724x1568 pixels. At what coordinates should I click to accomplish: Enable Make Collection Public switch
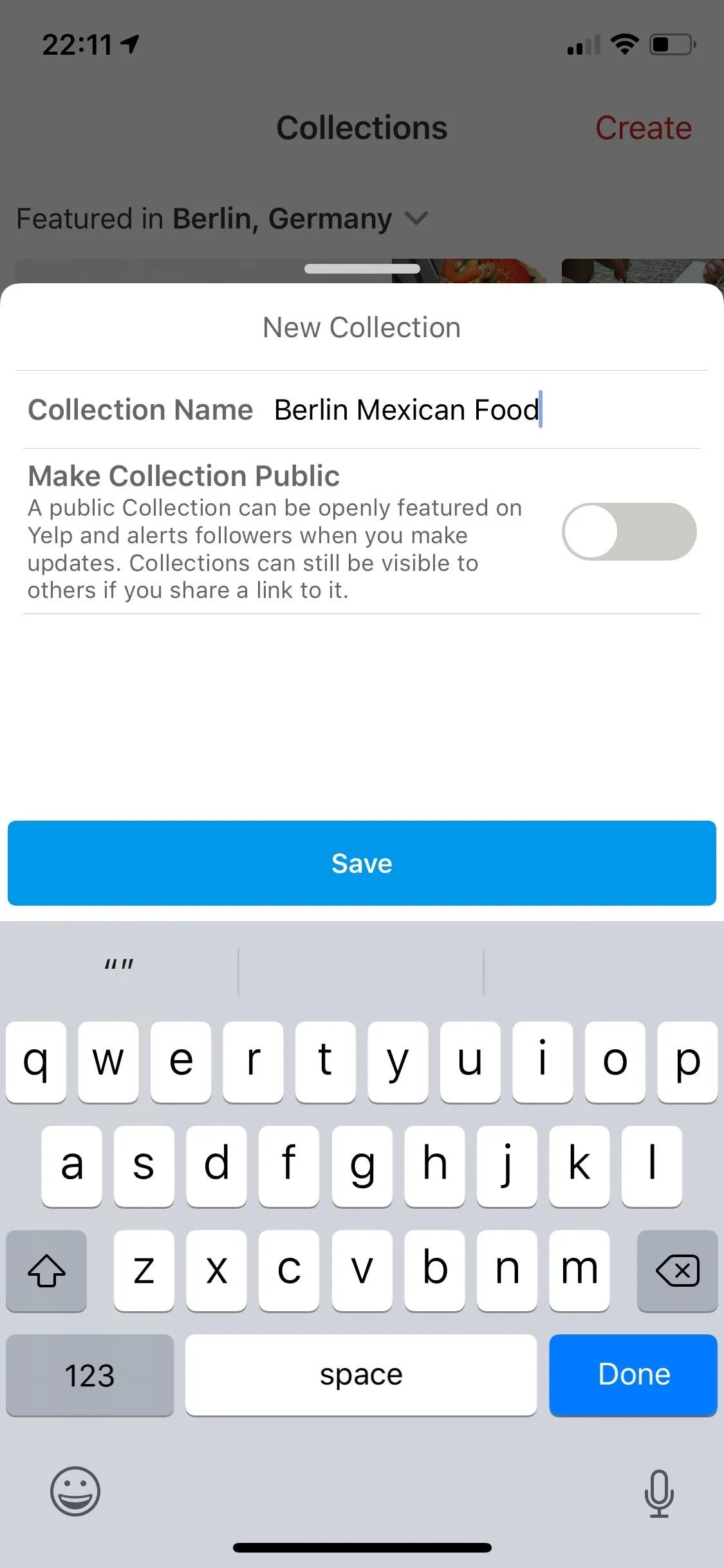pos(629,532)
